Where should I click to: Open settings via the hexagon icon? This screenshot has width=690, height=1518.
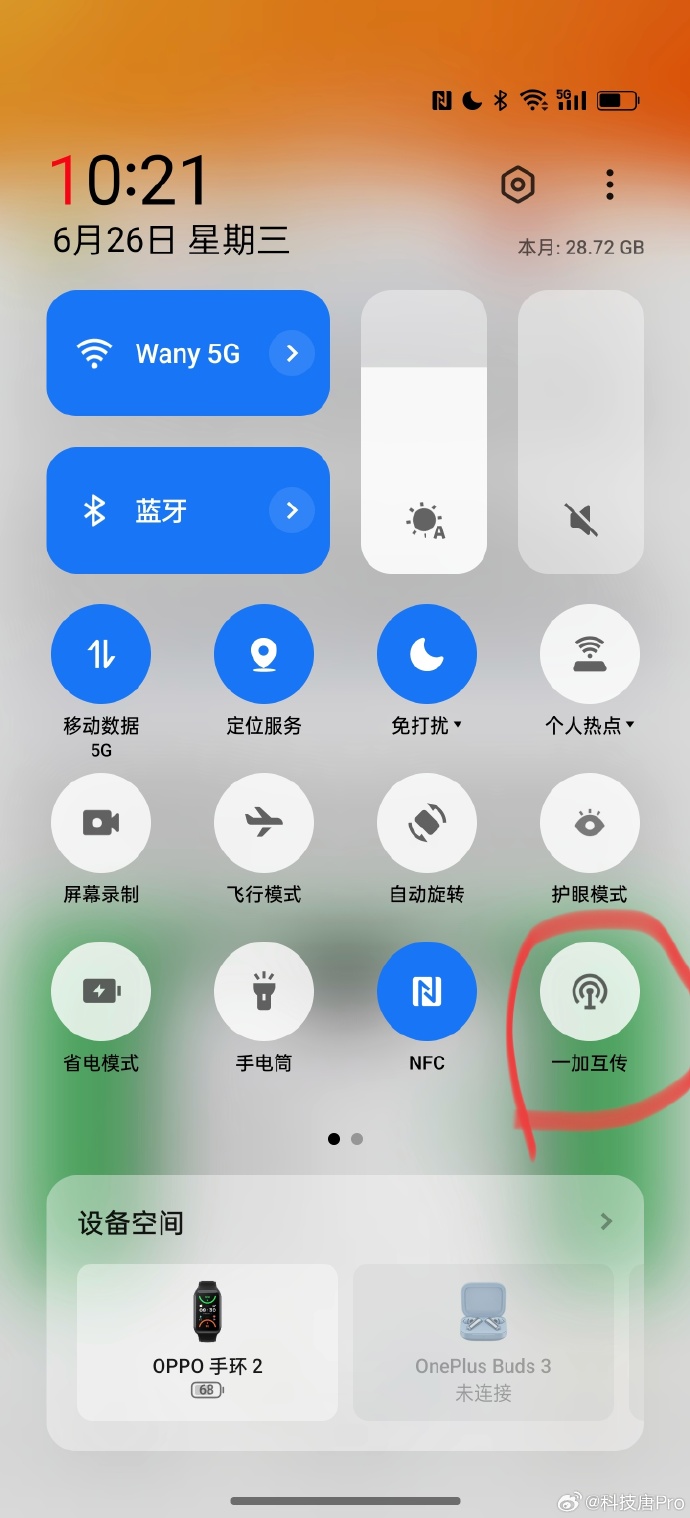pyautogui.click(x=518, y=184)
